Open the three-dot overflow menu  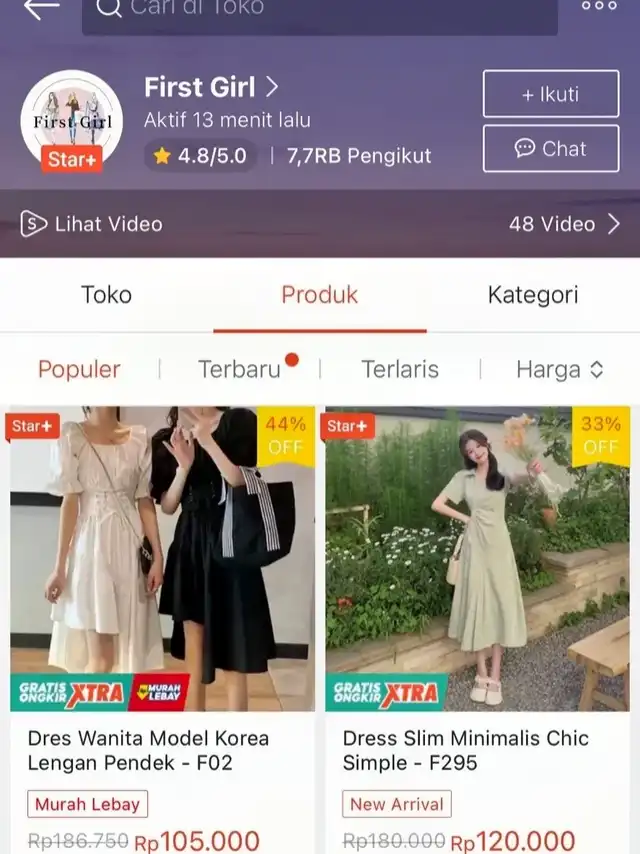[599, 7]
